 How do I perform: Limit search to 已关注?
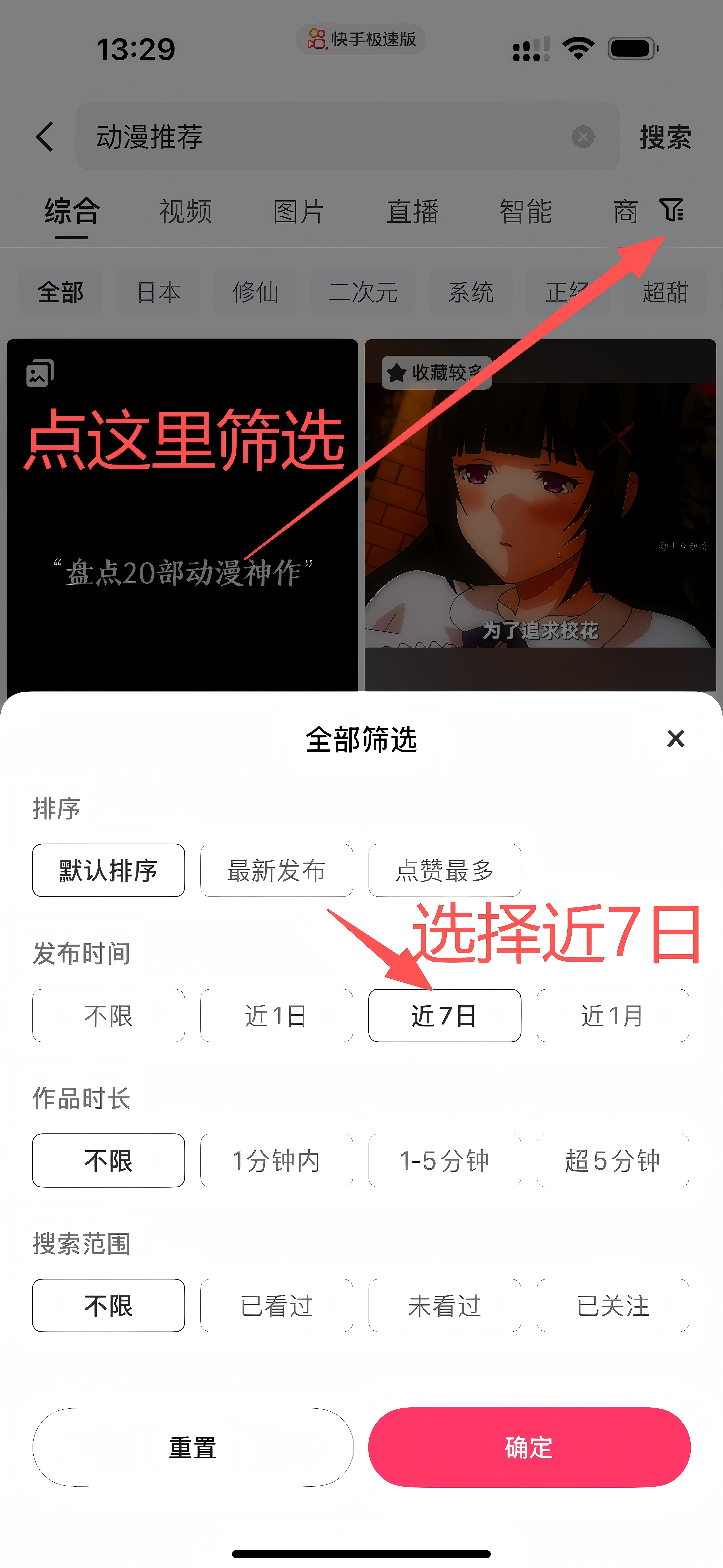(612, 1305)
